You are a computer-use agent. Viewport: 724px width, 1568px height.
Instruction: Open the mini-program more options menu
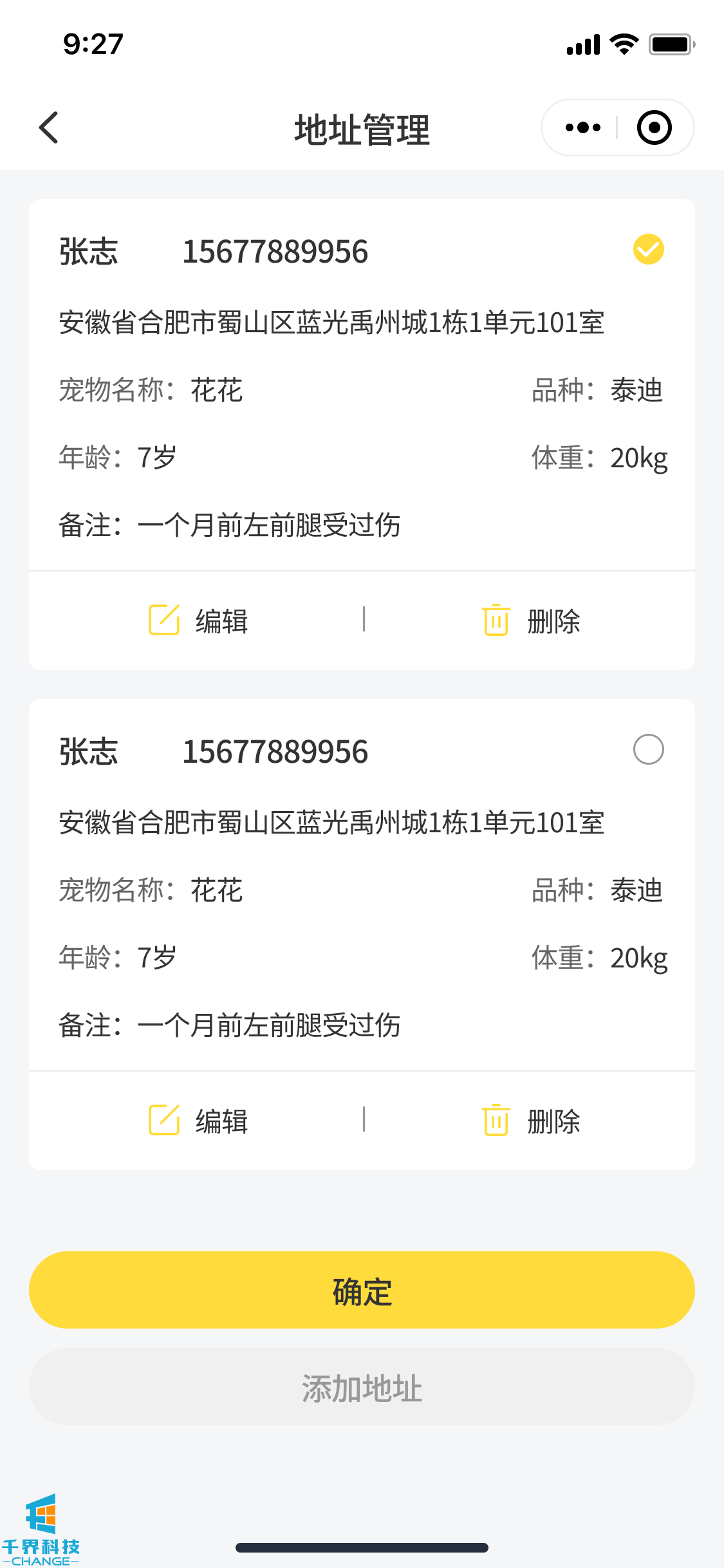point(582,127)
